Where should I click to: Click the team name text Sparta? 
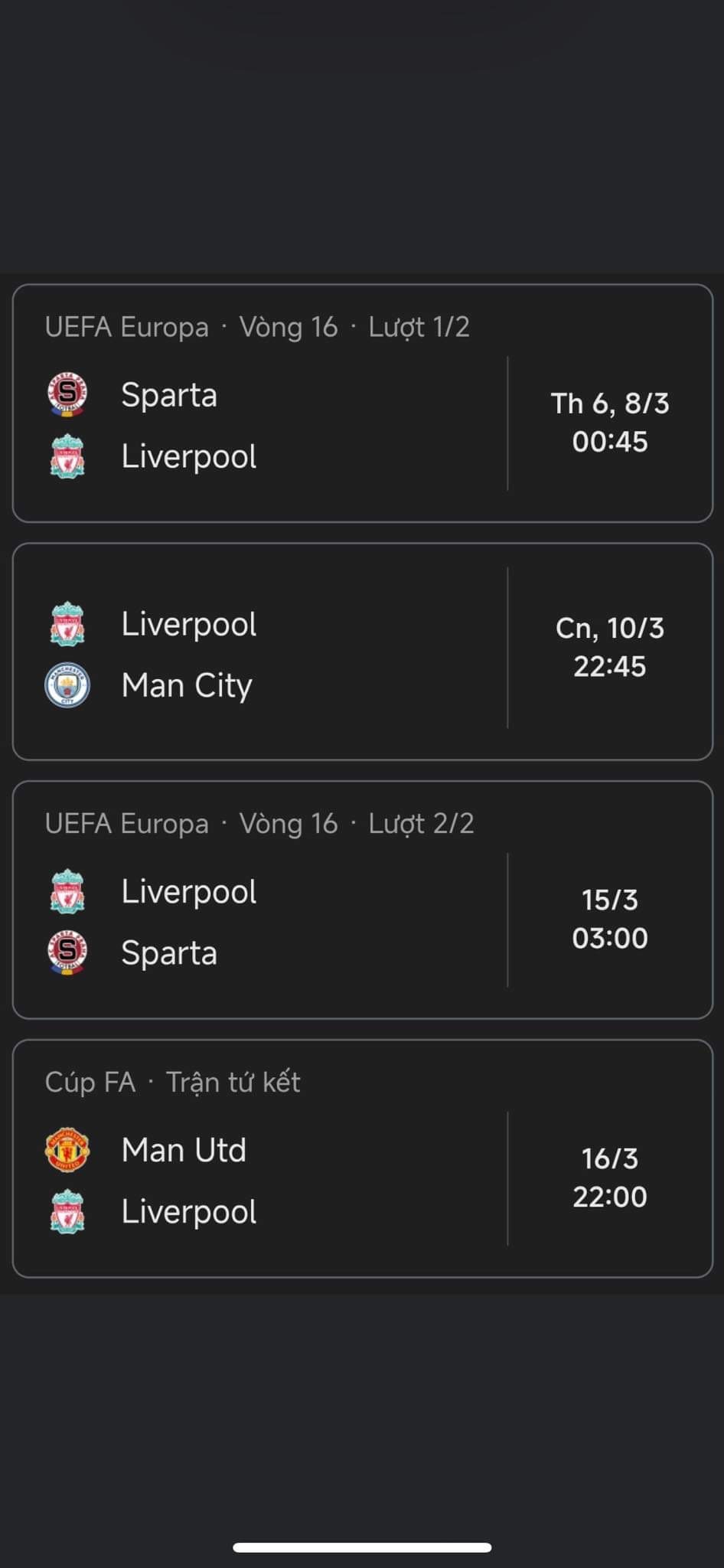(x=169, y=395)
